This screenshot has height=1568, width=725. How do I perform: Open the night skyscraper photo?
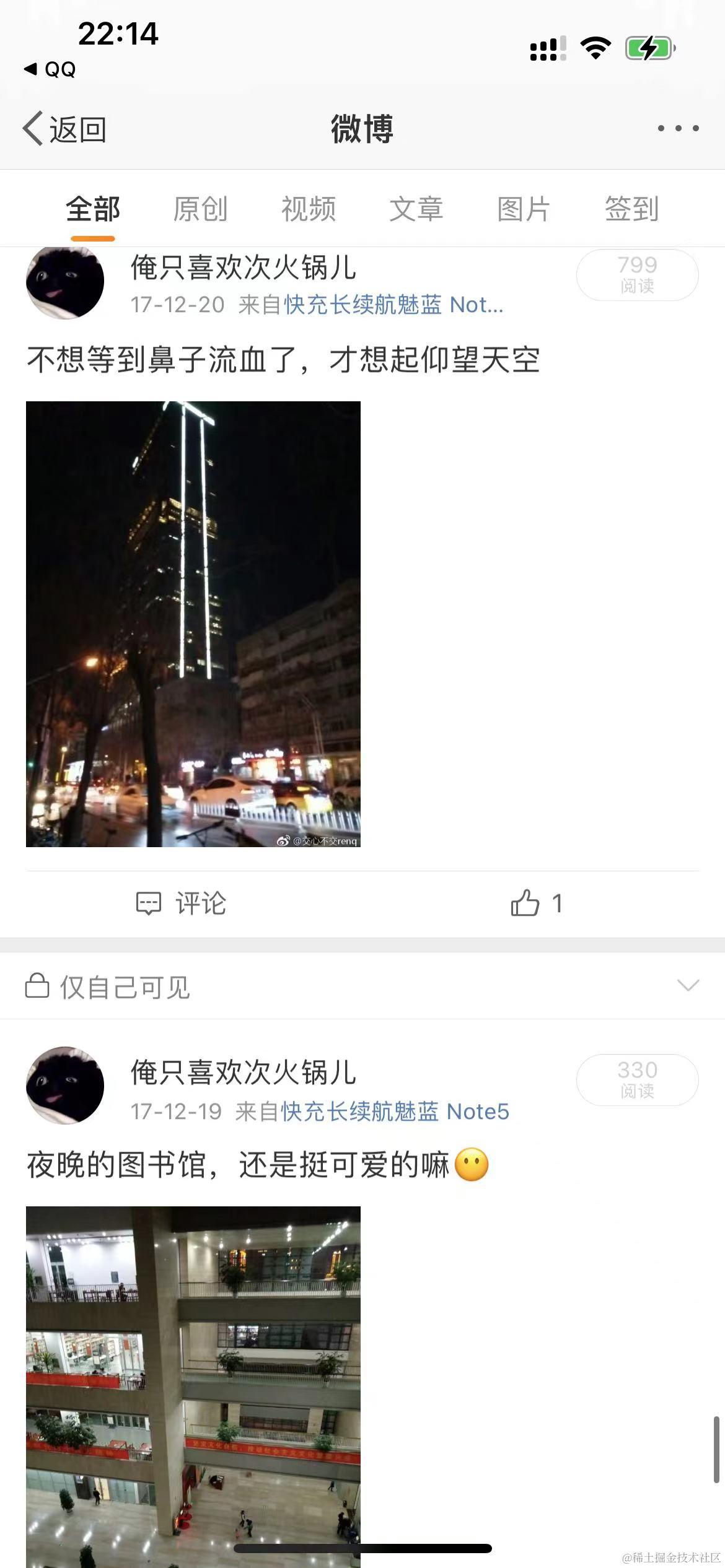[193, 624]
